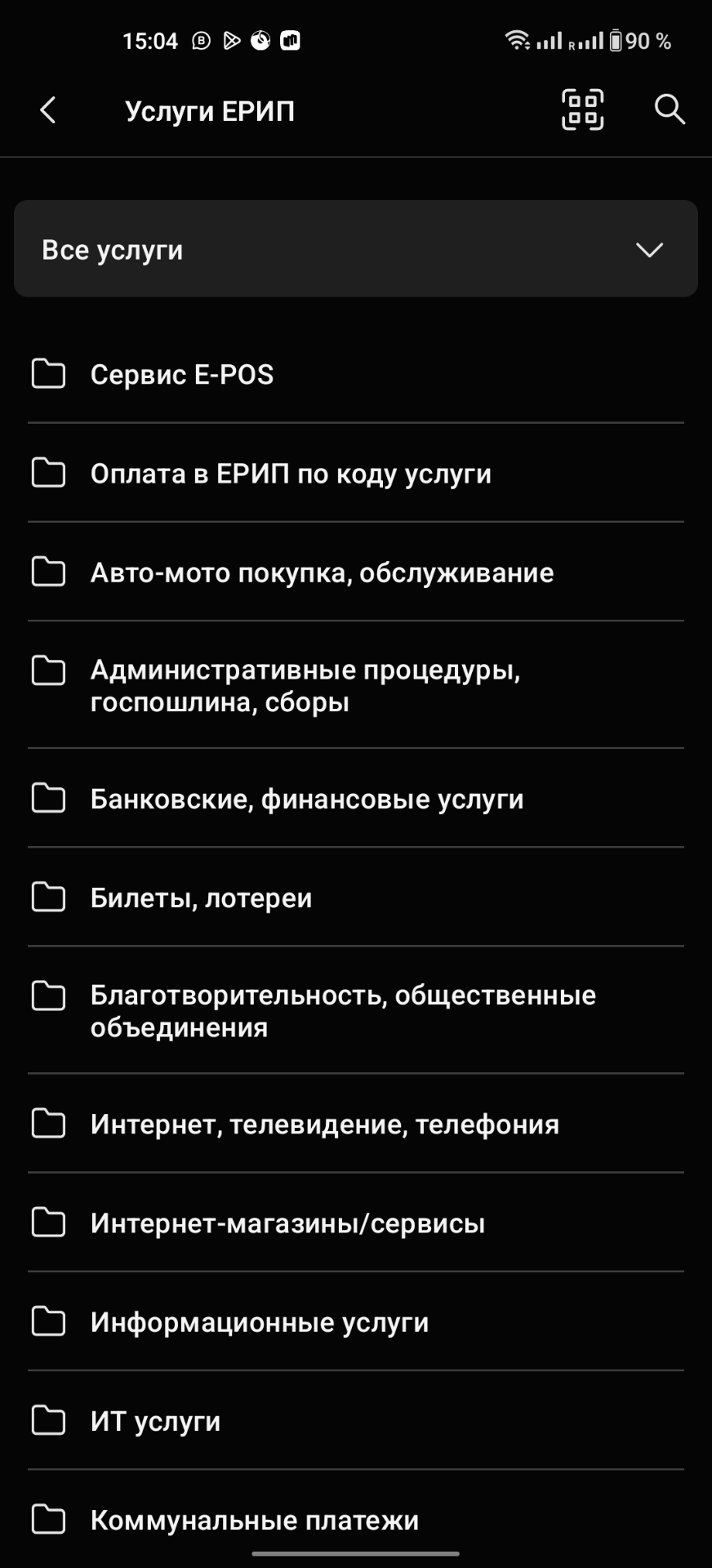The width and height of the screenshot is (712, 1568).
Task: Open the QR code scanner
Action: point(582,110)
